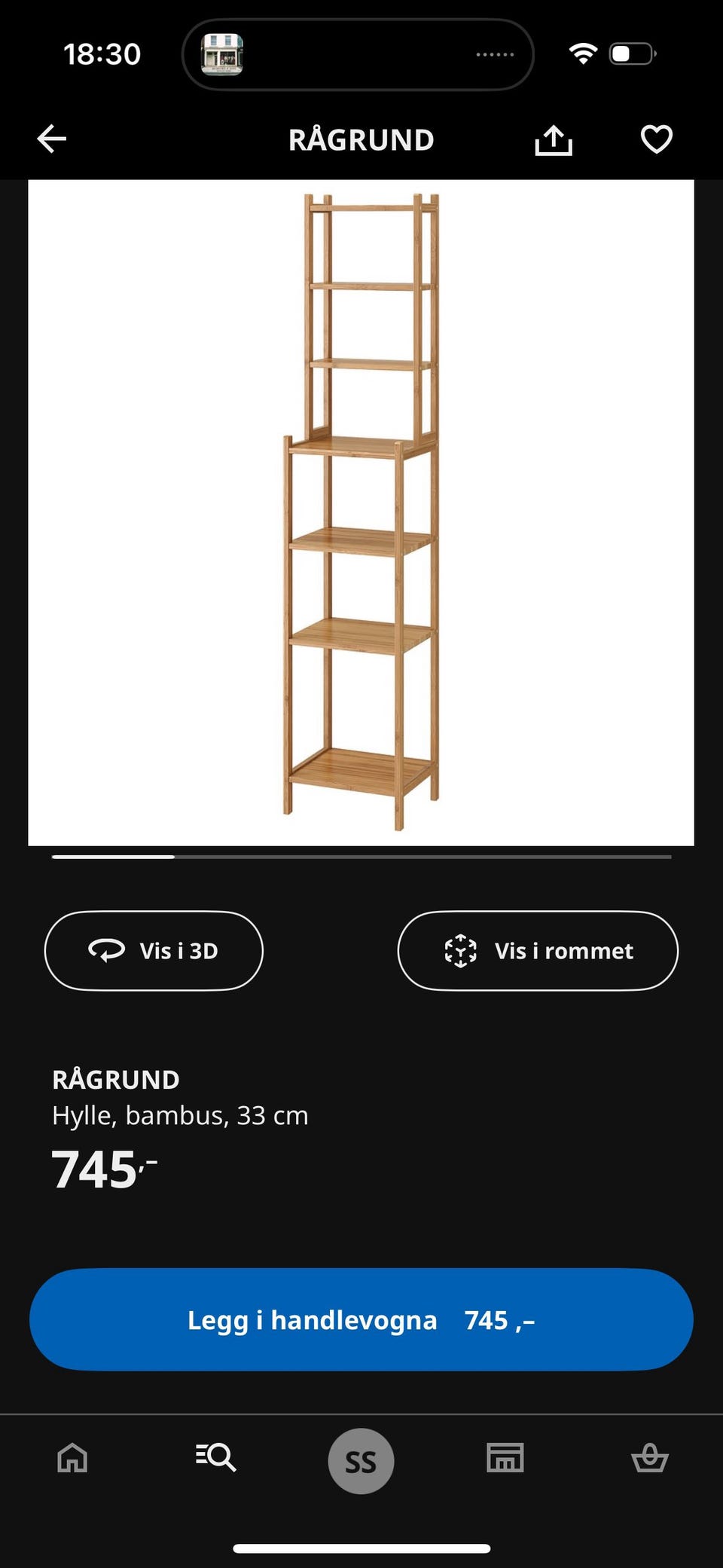The width and height of the screenshot is (723, 1568).
Task: Tap the 3D rotation icon inside Vis i 3D
Action: pyautogui.click(x=105, y=950)
